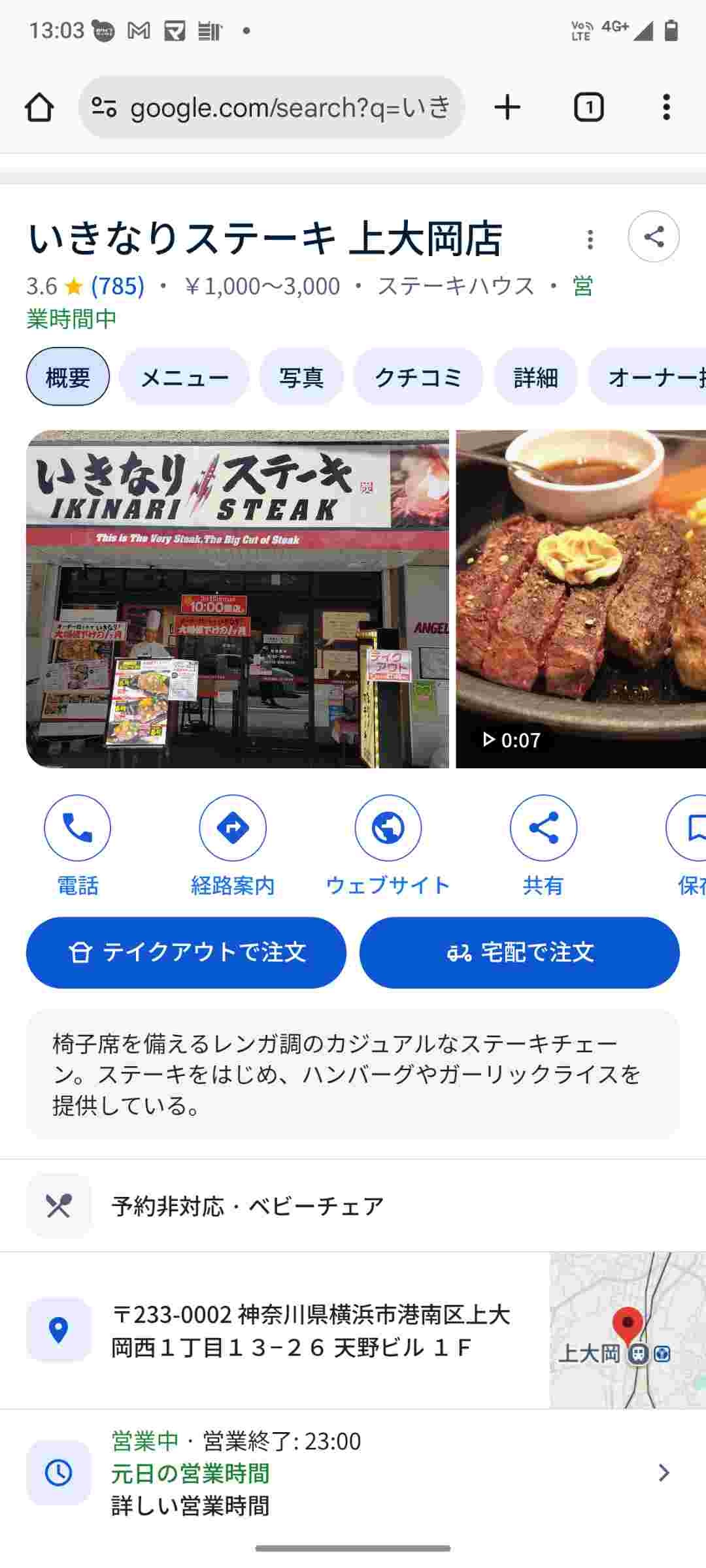Call the restaurant with 電話
The image size is (706, 1568).
(77, 828)
